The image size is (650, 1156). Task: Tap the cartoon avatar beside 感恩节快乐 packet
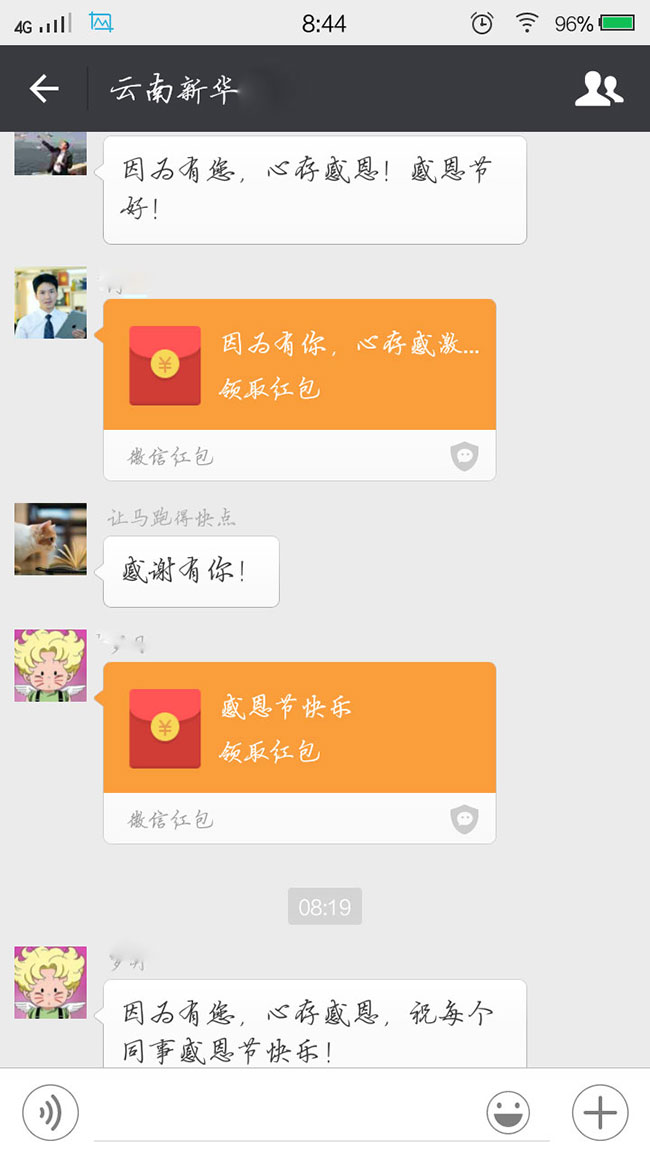(x=50, y=665)
